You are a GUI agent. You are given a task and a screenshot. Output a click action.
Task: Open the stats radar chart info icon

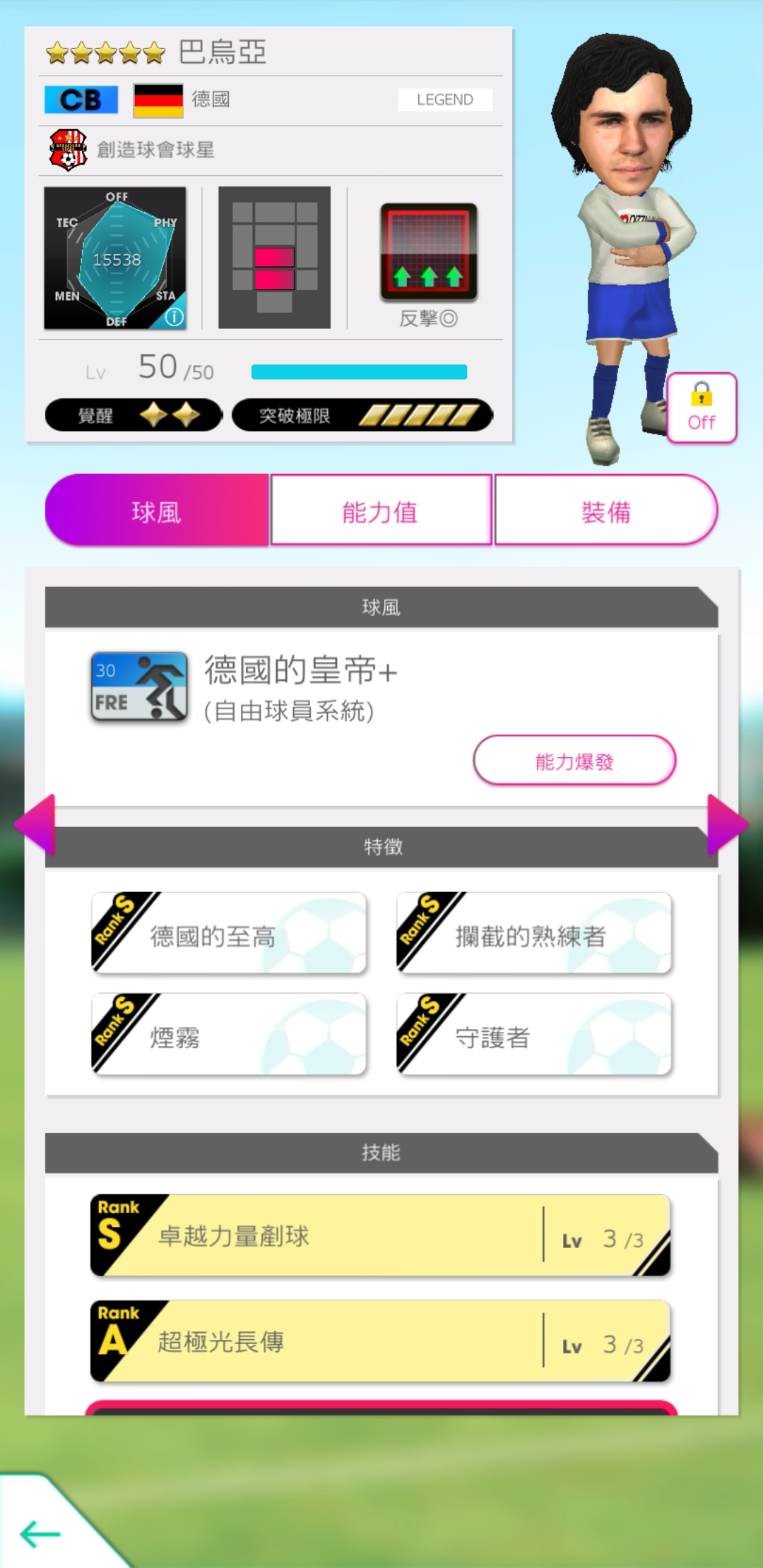(175, 317)
